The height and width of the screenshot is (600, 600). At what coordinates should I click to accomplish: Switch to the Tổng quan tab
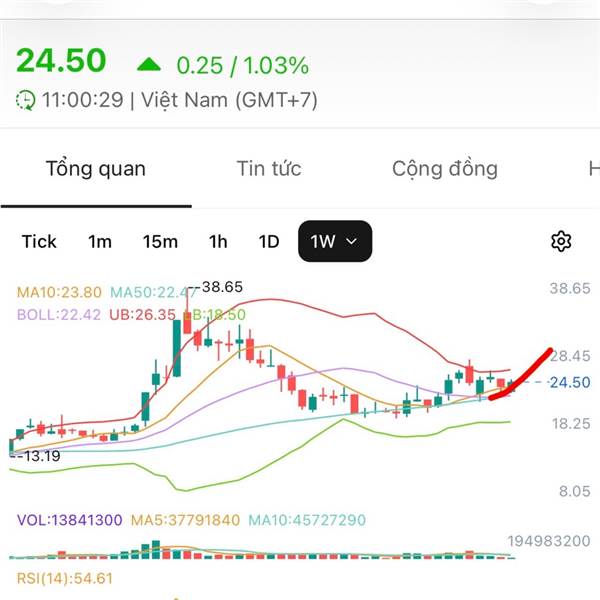click(95, 168)
